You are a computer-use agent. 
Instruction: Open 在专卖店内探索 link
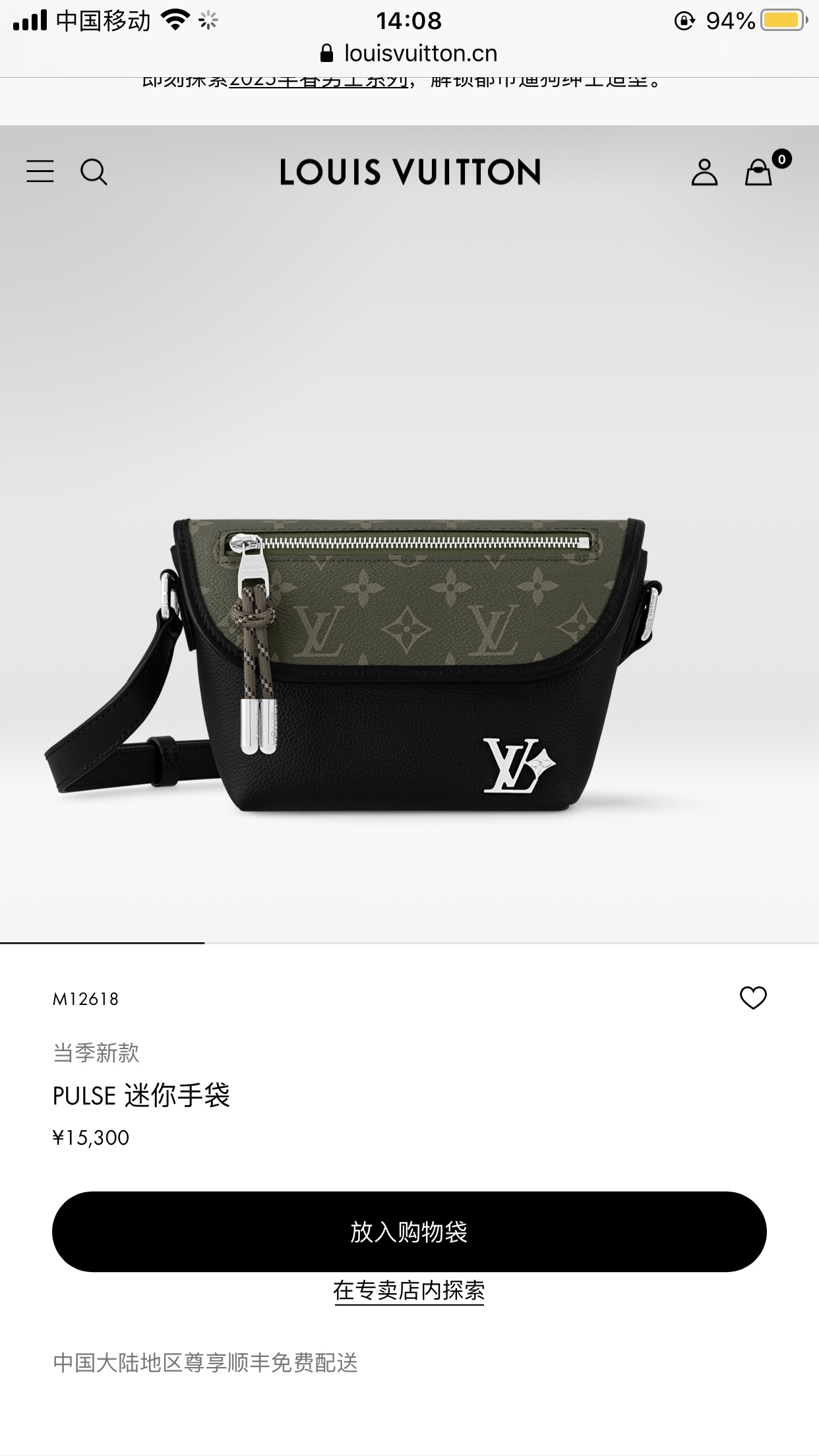click(x=409, y=1290)
